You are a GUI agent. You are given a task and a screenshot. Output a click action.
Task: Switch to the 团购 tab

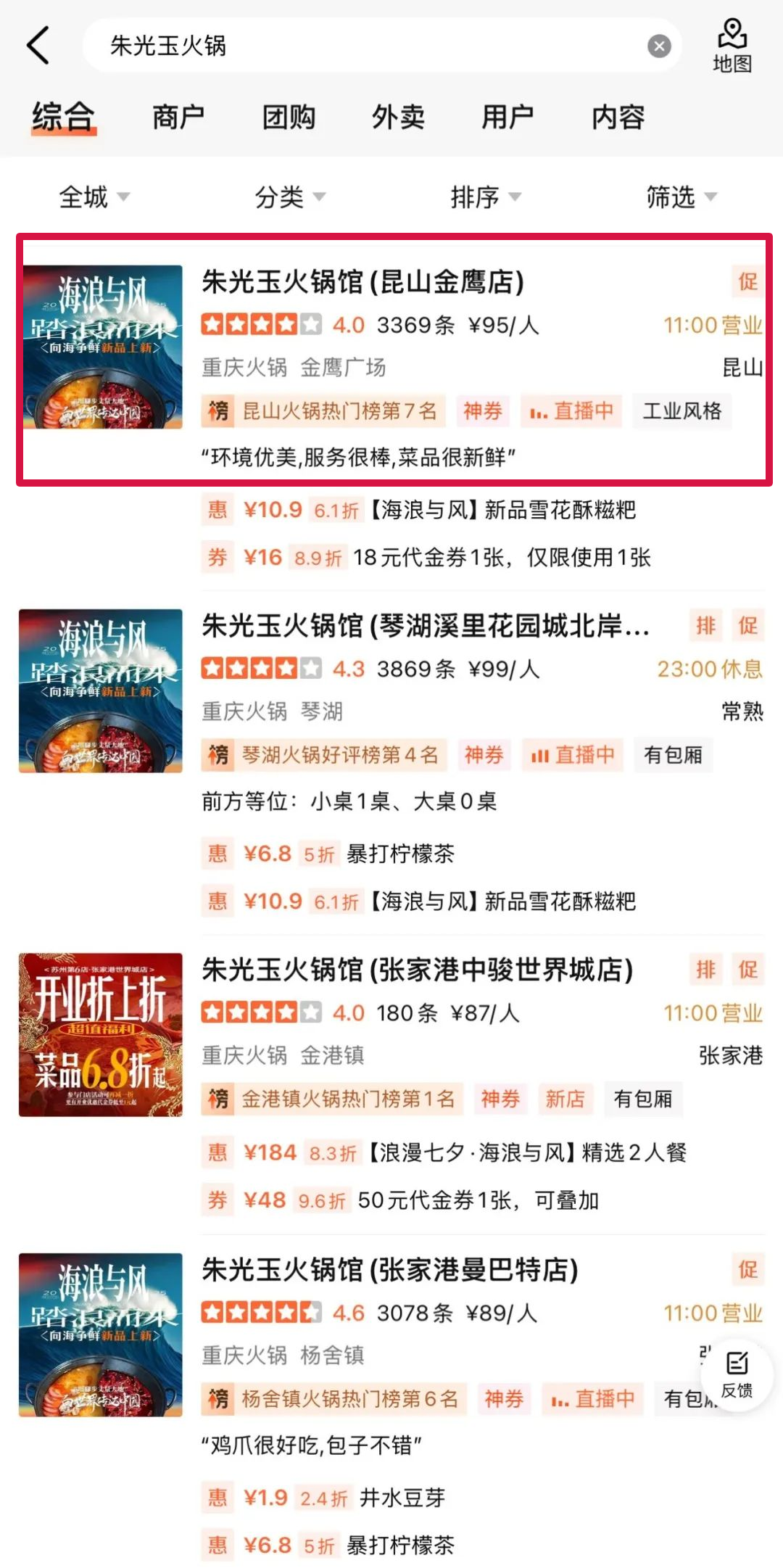[289, 117]
